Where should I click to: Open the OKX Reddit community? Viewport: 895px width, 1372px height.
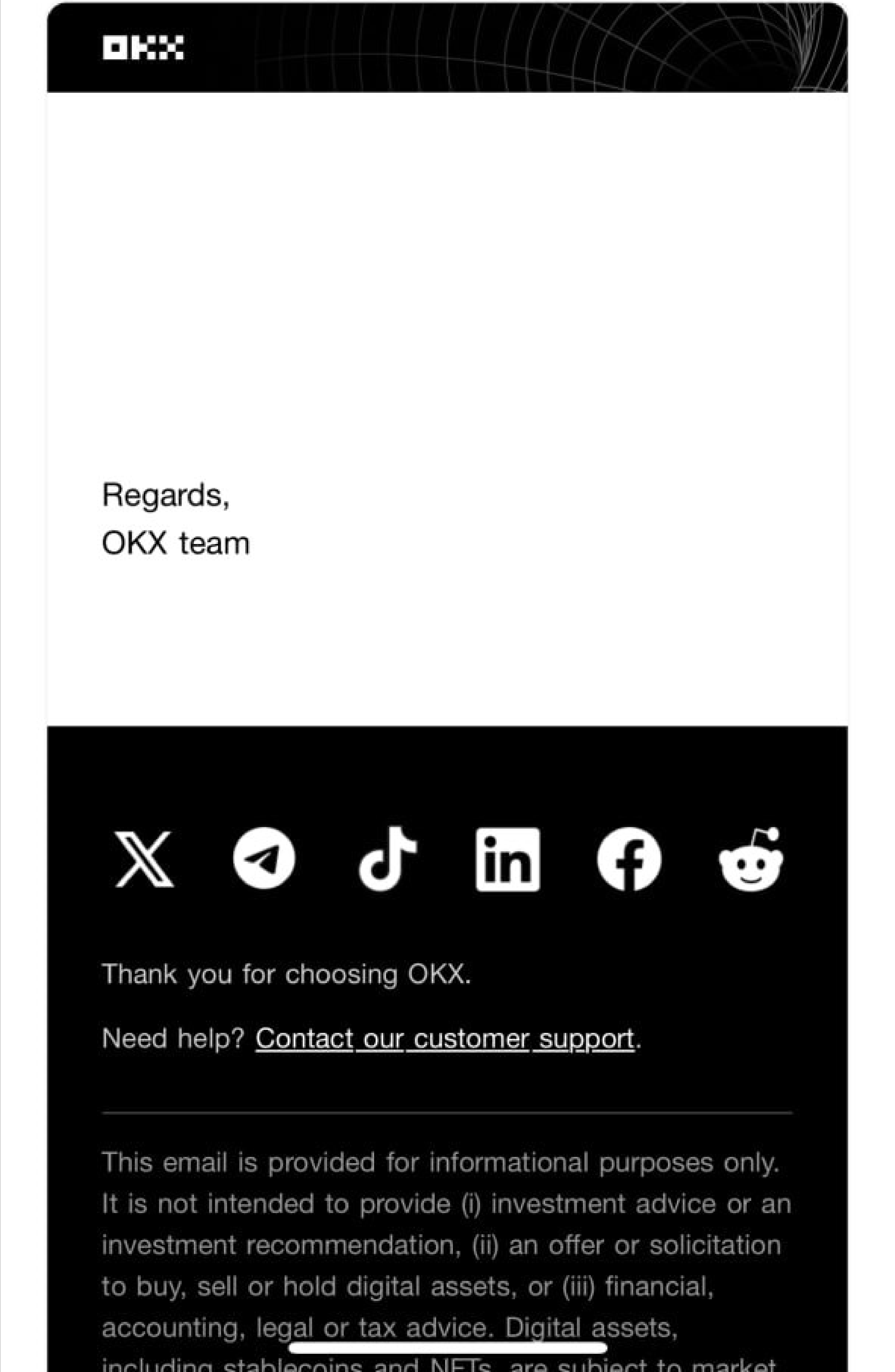click(x=751, y=859)
